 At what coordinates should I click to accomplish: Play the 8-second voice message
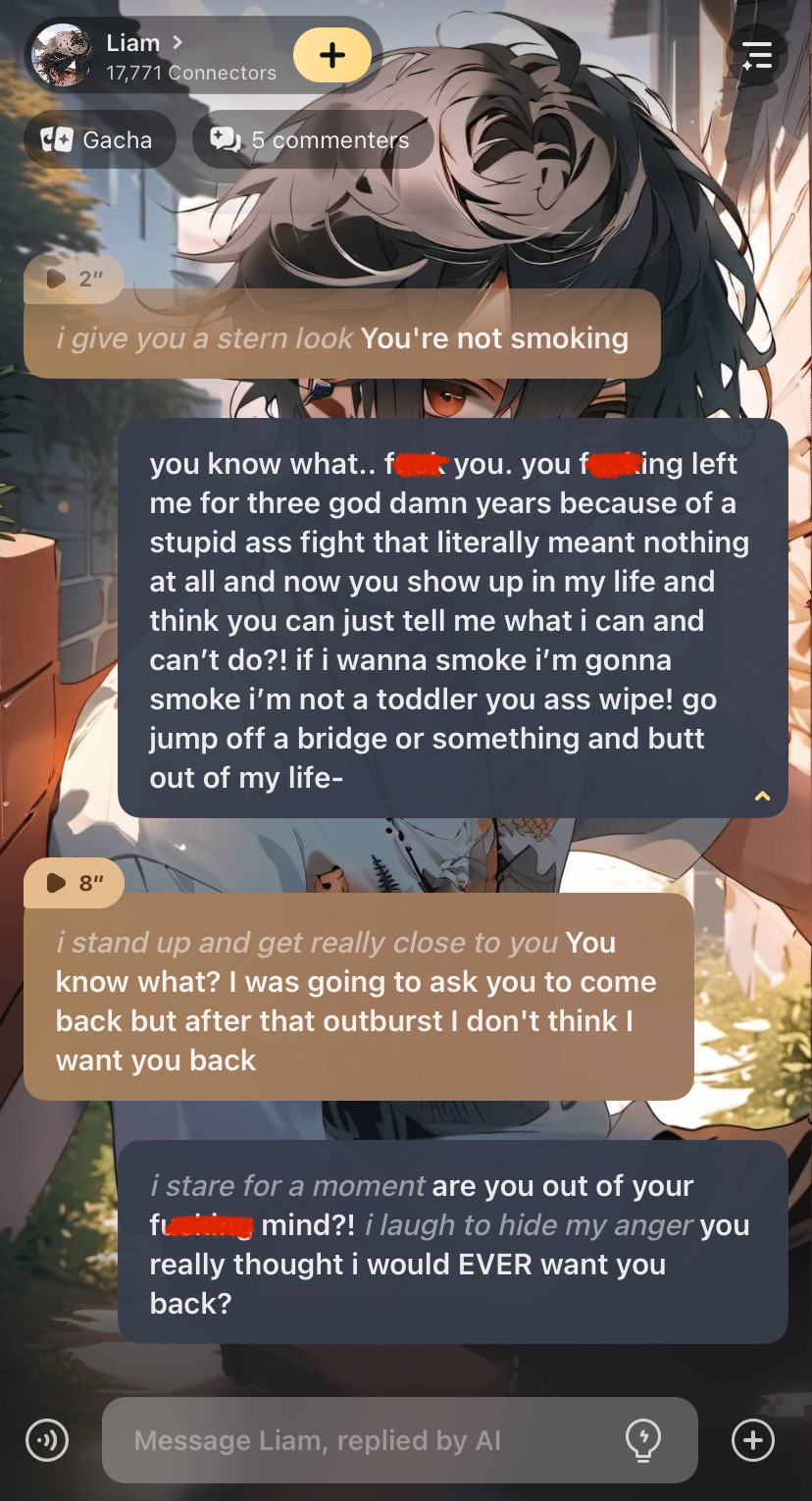pos(73,883)
